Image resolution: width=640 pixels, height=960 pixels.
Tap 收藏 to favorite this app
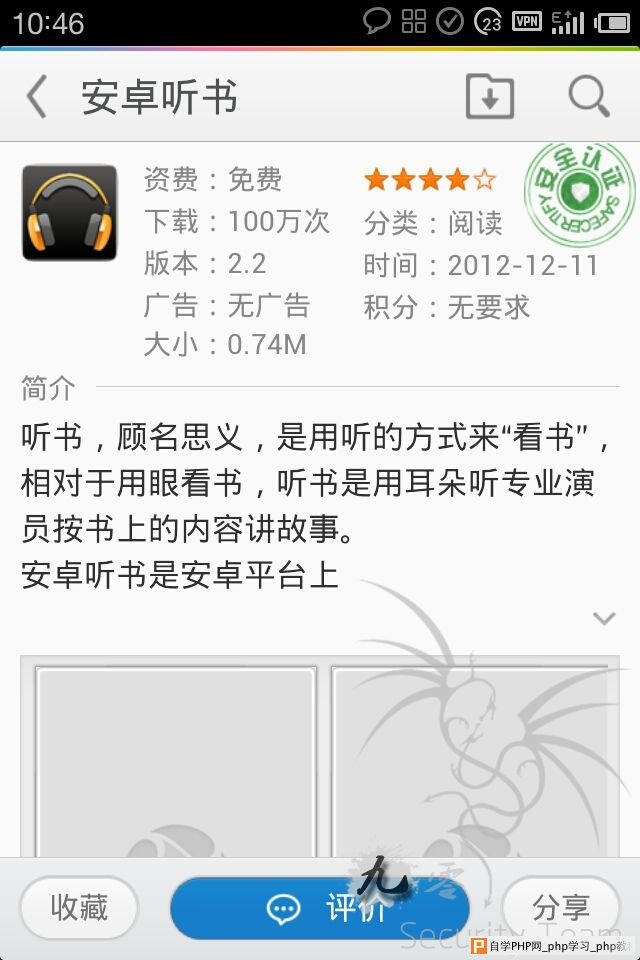(79, 908)
